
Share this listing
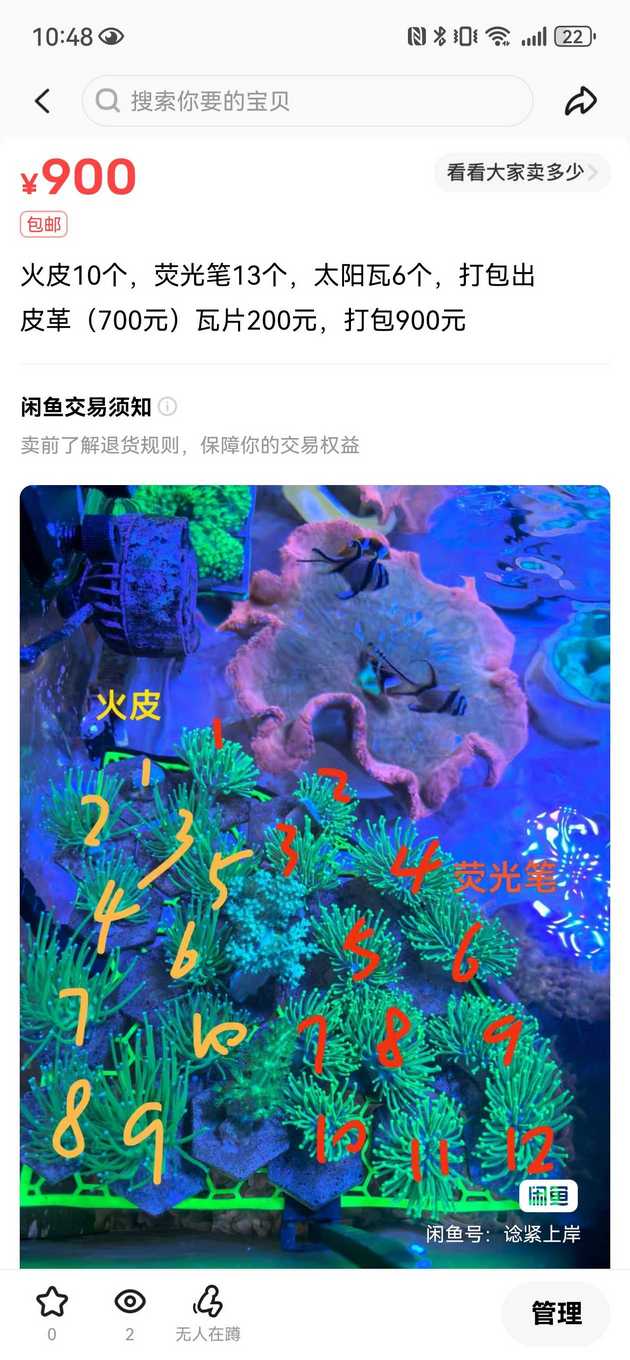click(x=580, y=100)
